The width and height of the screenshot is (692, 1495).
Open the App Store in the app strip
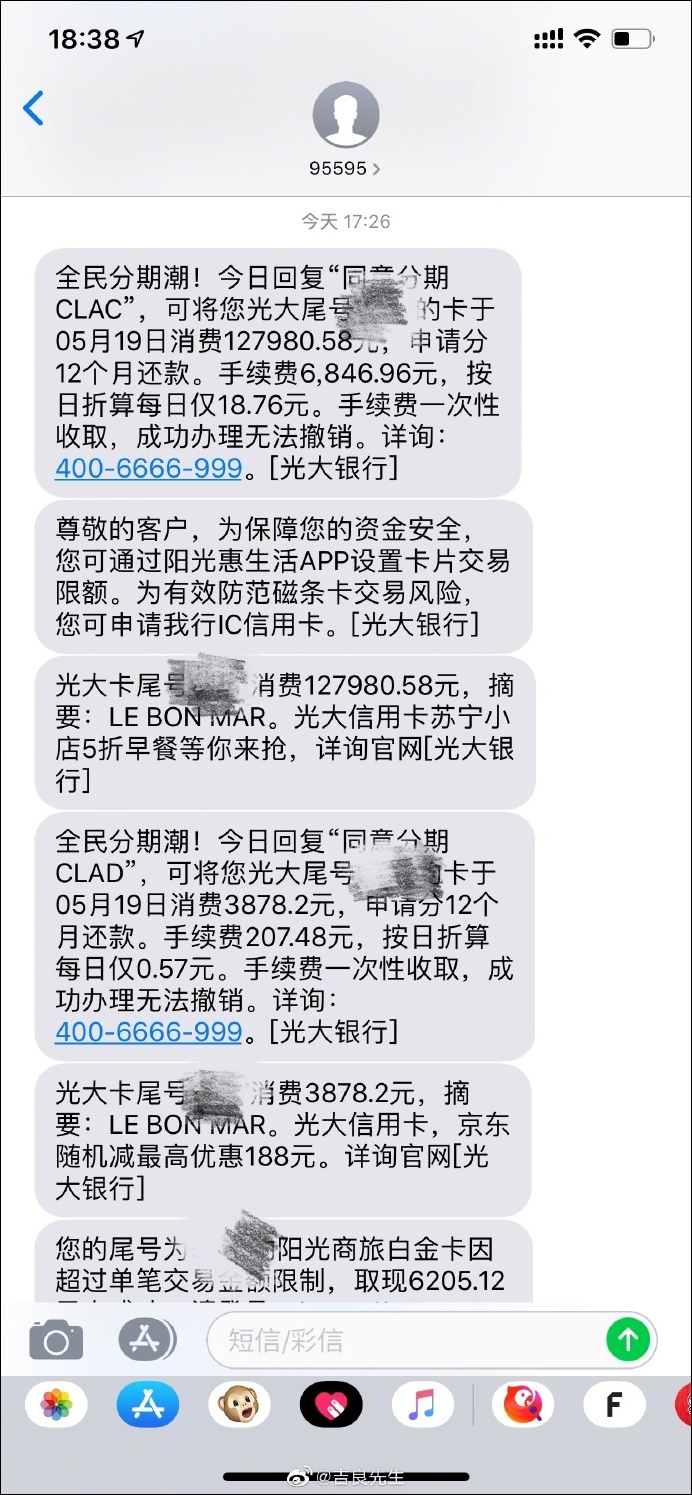[147, 1405]
